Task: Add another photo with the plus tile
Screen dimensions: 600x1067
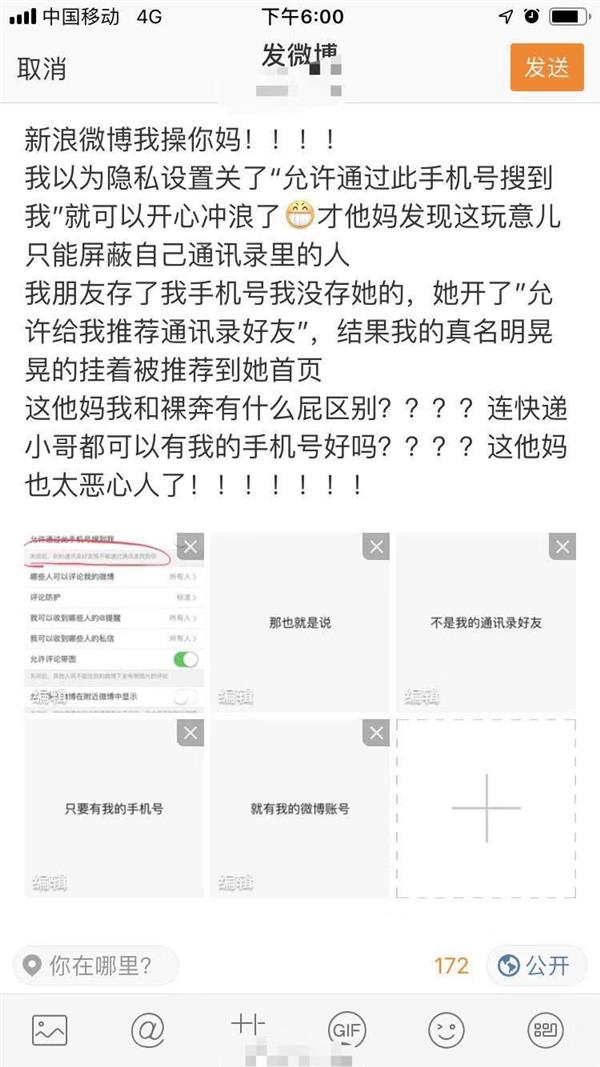Action: (x=486, y=808)
